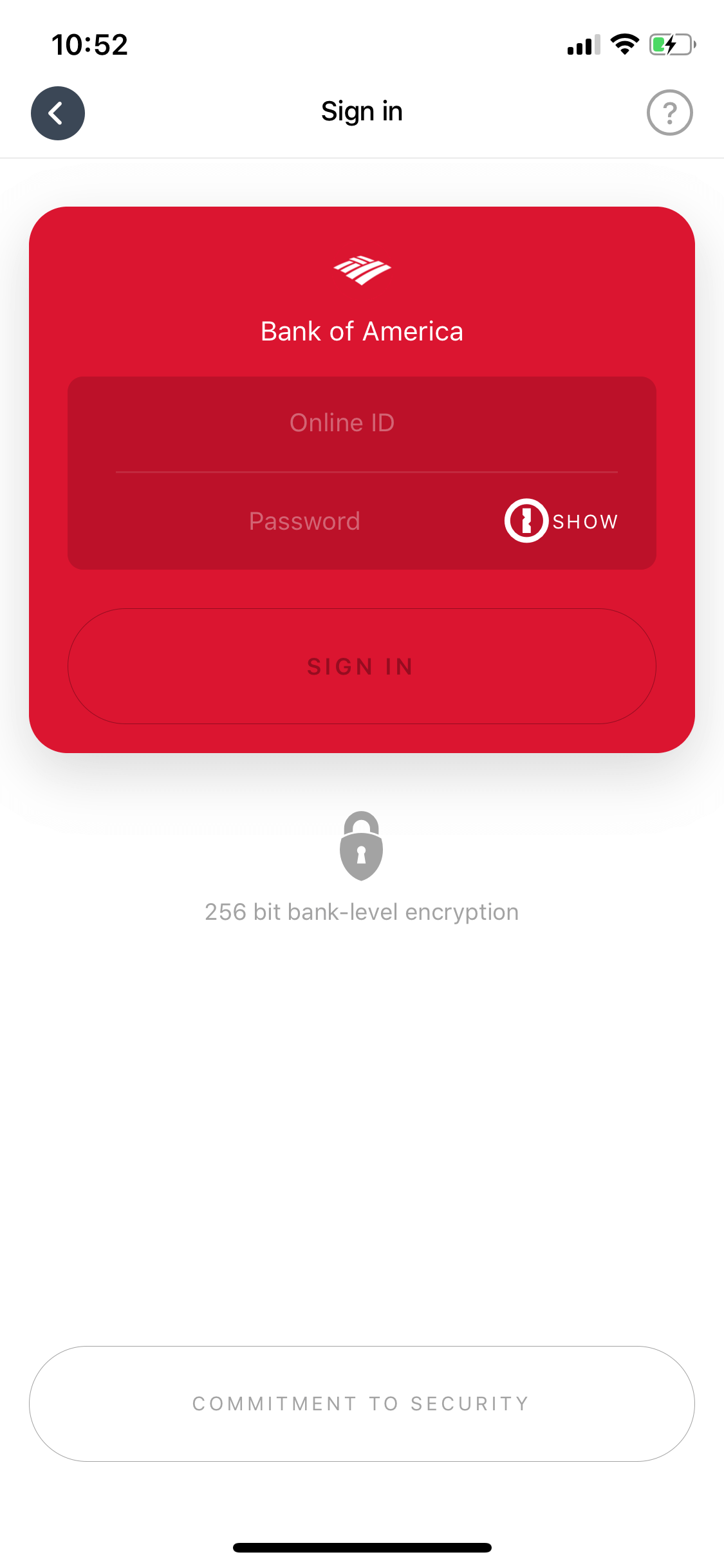
Task: Open the 1Password autofill icon
Action: point(526,521)
